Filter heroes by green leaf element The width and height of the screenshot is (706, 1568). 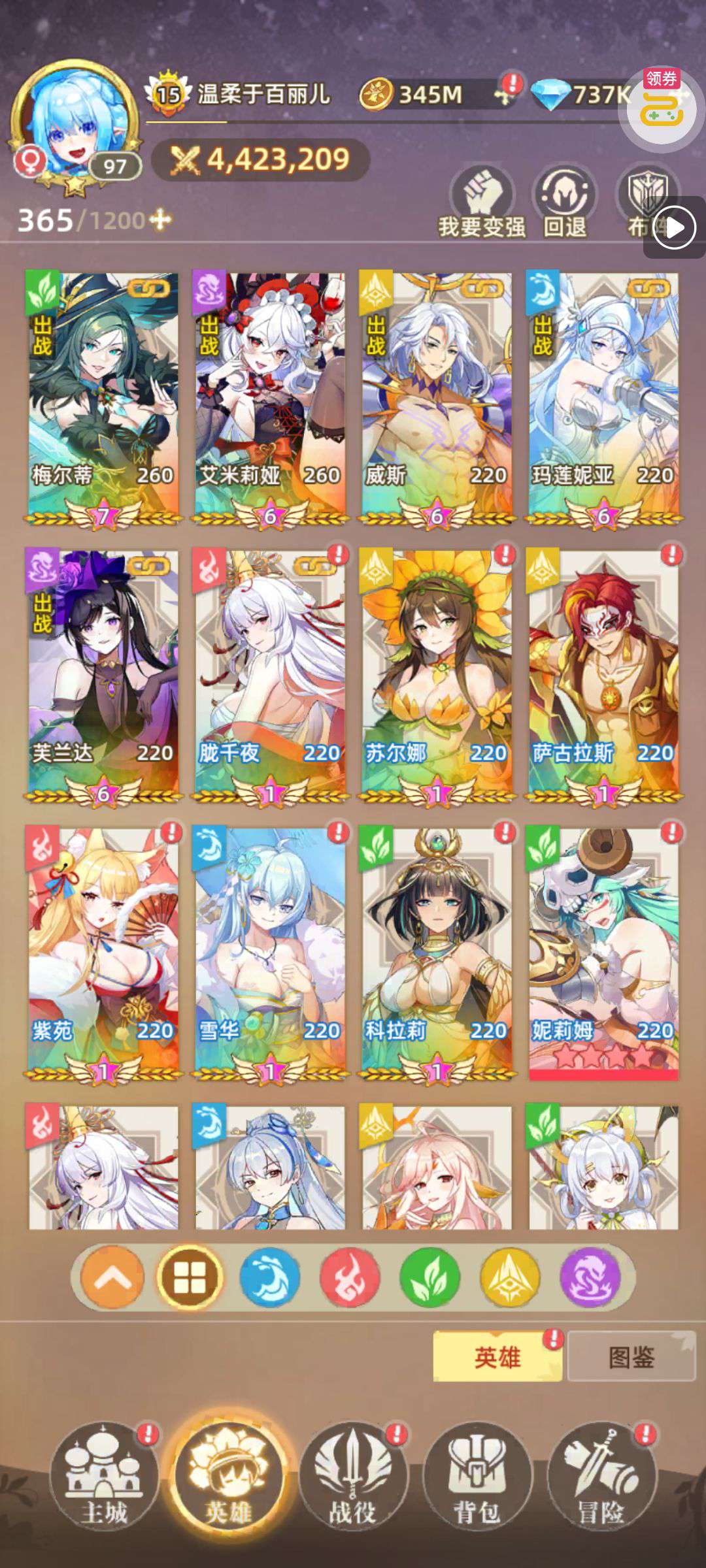click(x=429, y=1277)
